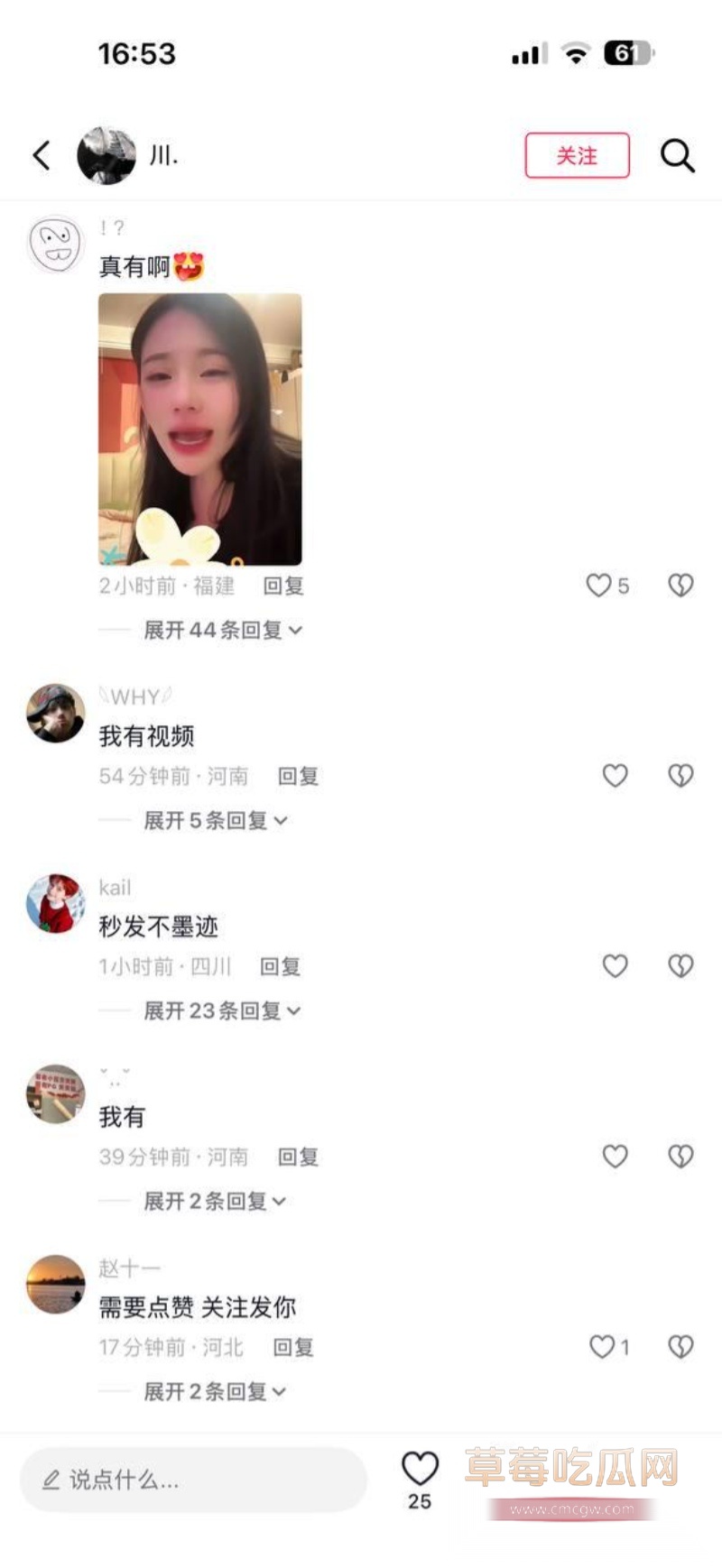
Task: Toggle the dislike heart on the top comment
Action: pyautogui.click(x=680, y=585)
